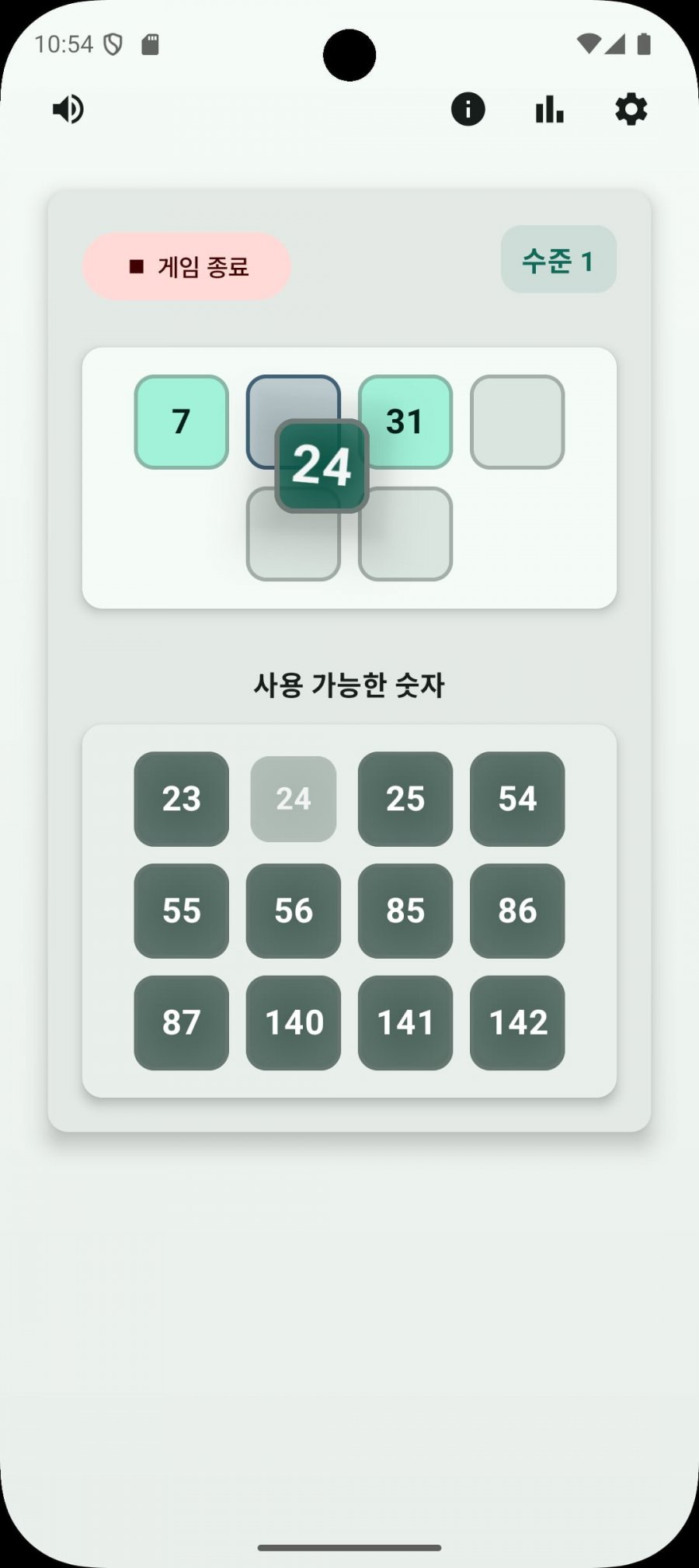Screen dimensions: 699x1568
Task: Tap number tile 140
Action: (x=293, y=1022)
